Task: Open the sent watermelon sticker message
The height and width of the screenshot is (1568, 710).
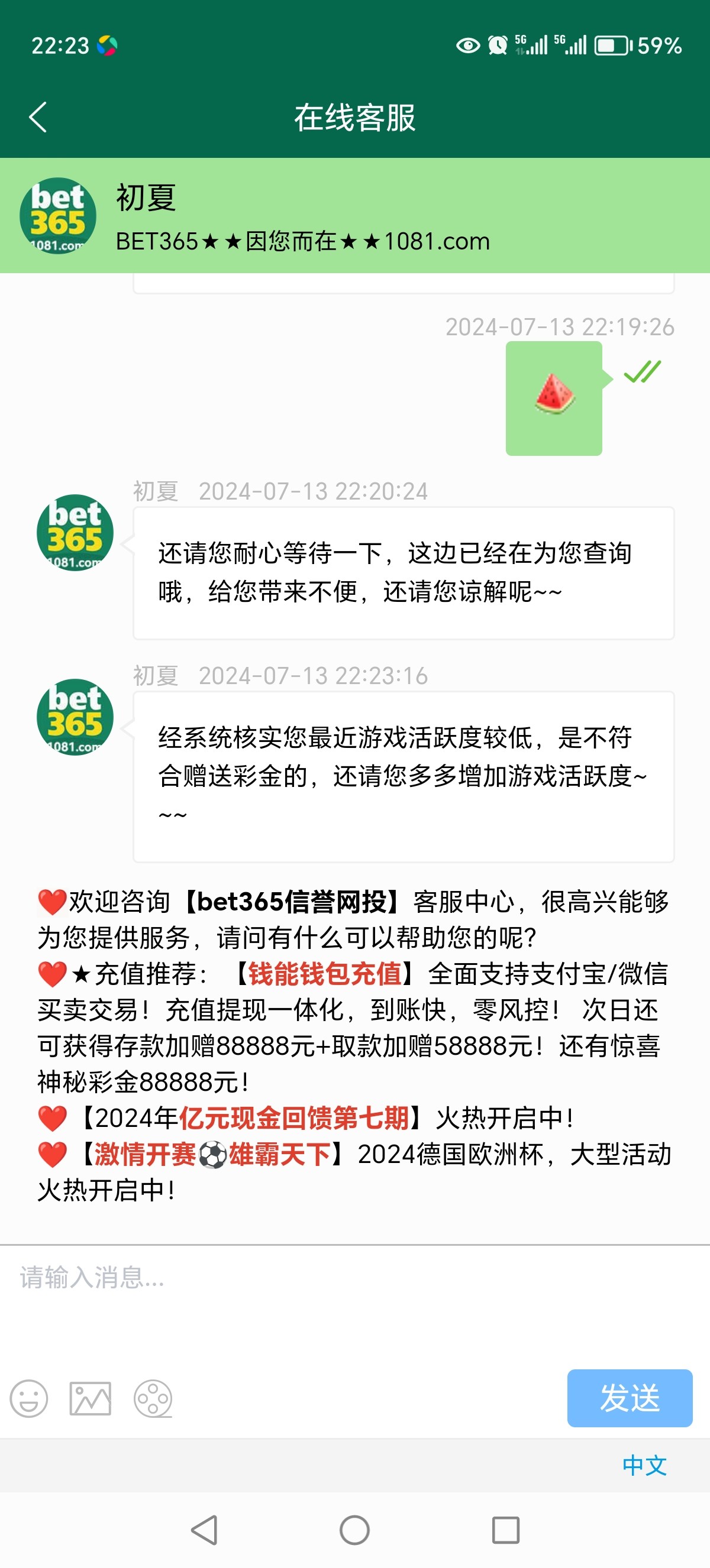Action: (x=554, y=398)
